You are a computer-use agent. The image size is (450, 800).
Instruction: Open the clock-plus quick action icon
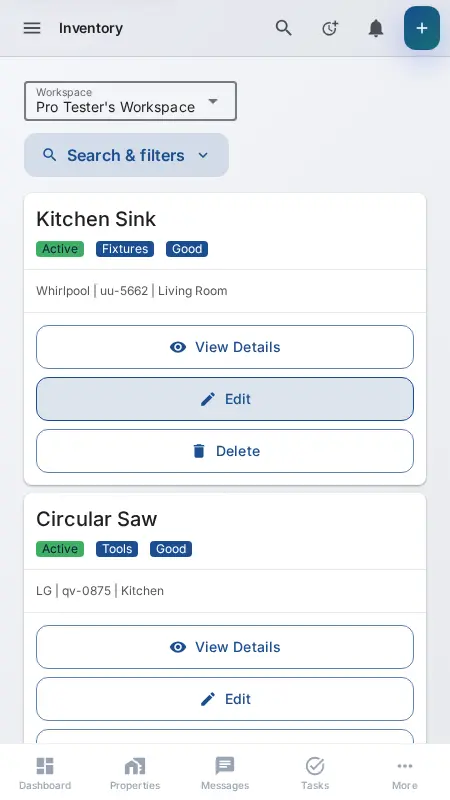(x=330, y=28)
